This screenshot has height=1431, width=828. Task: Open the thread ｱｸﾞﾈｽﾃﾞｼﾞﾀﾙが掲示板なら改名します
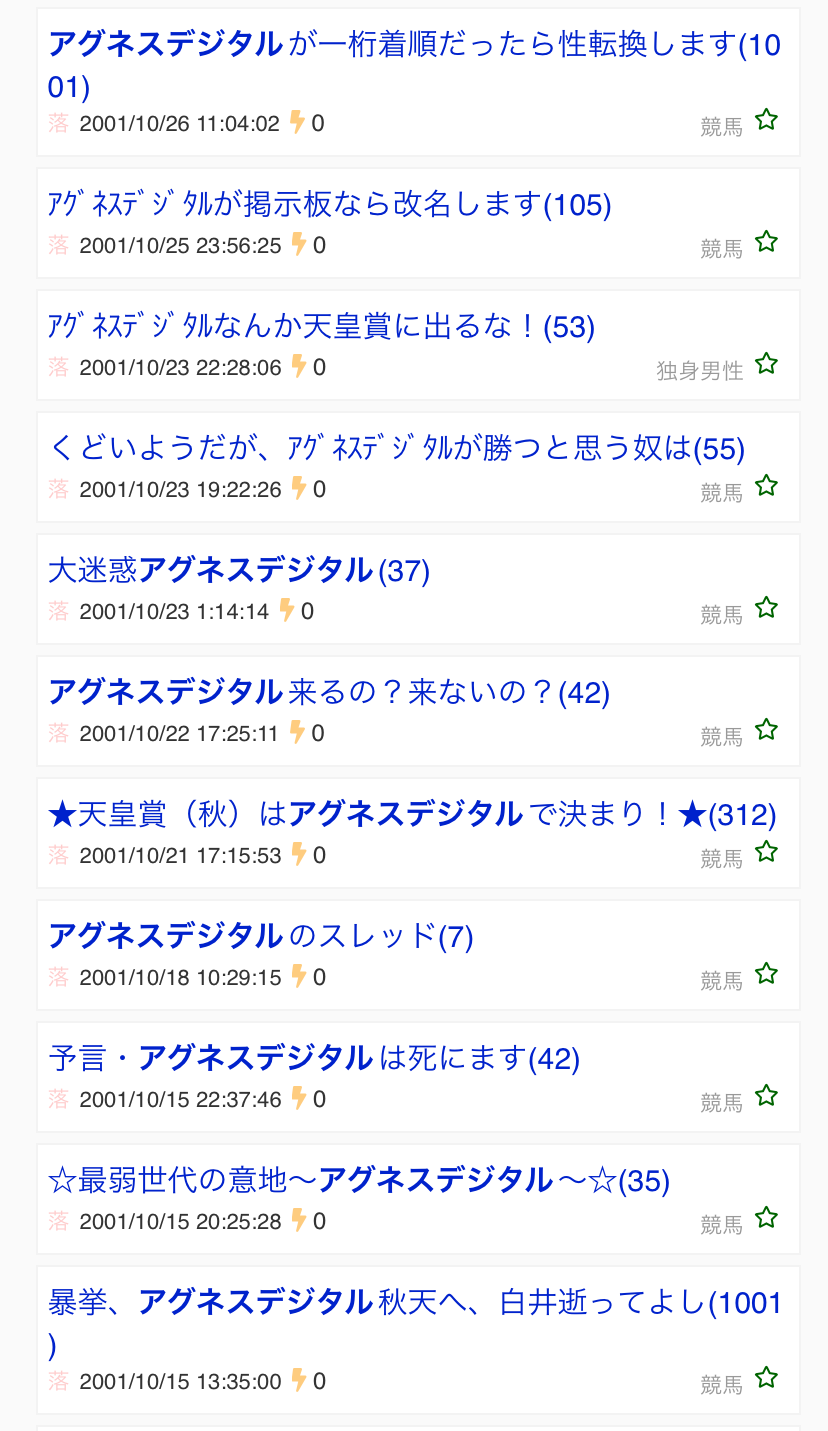tap(329, 205)
